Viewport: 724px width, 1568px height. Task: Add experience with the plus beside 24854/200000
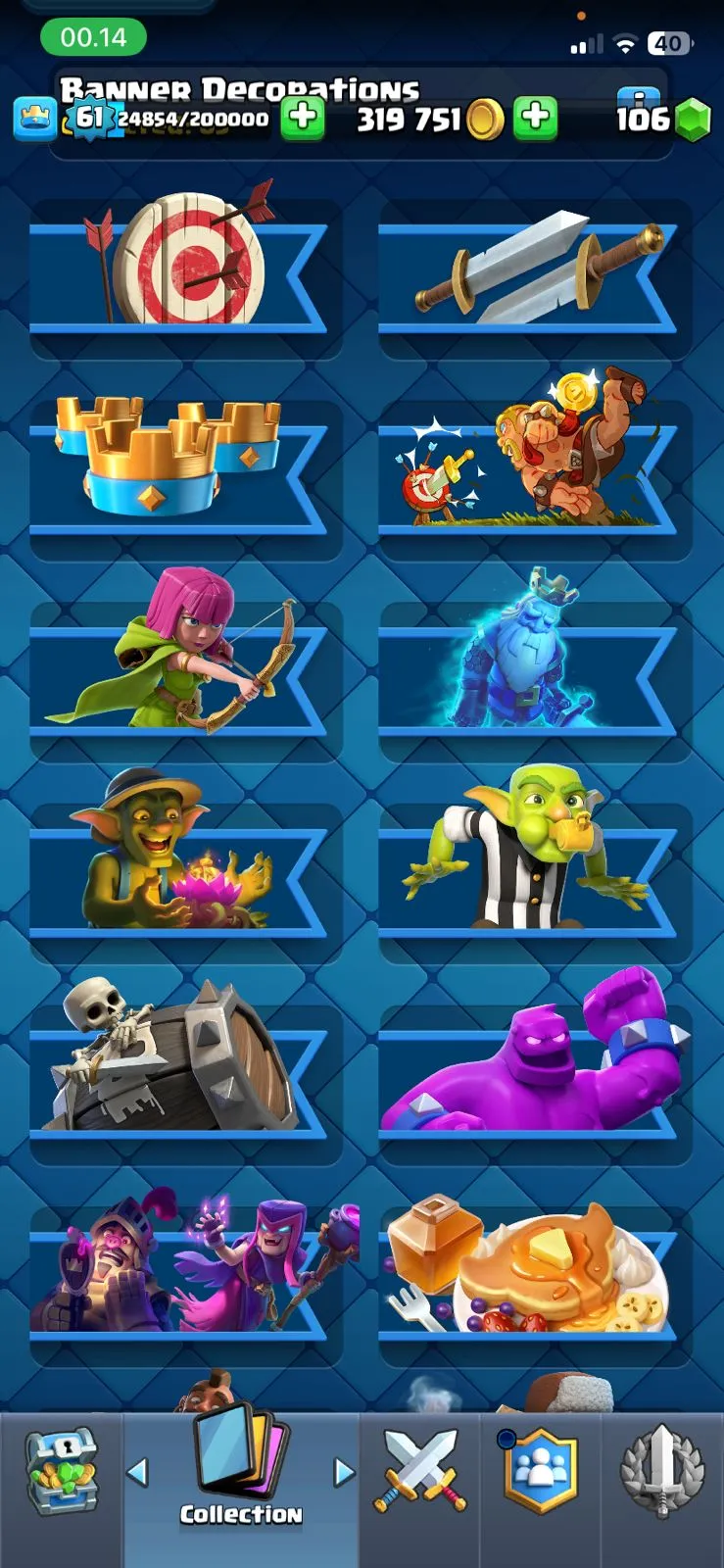(303, 119)
